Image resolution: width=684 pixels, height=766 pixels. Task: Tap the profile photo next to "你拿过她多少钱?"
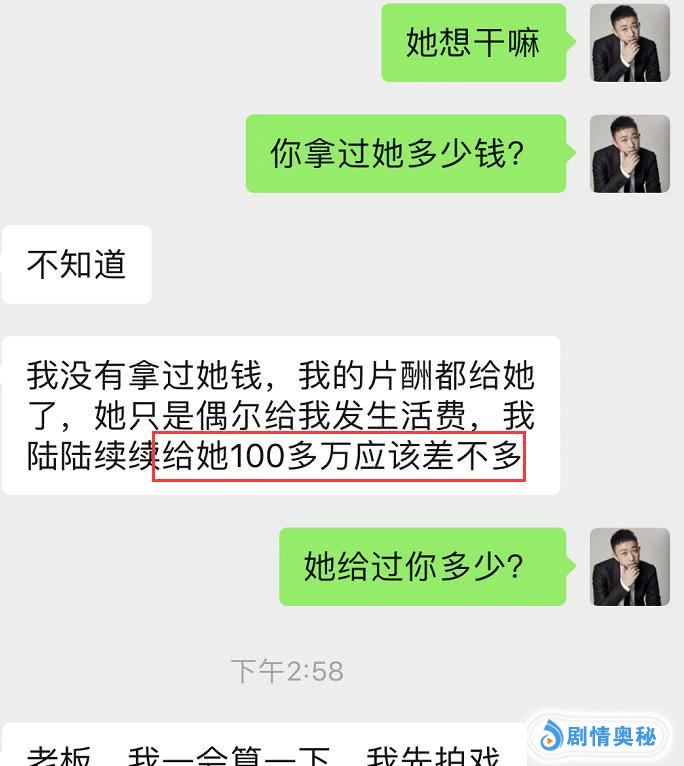(x=629, y=153)
